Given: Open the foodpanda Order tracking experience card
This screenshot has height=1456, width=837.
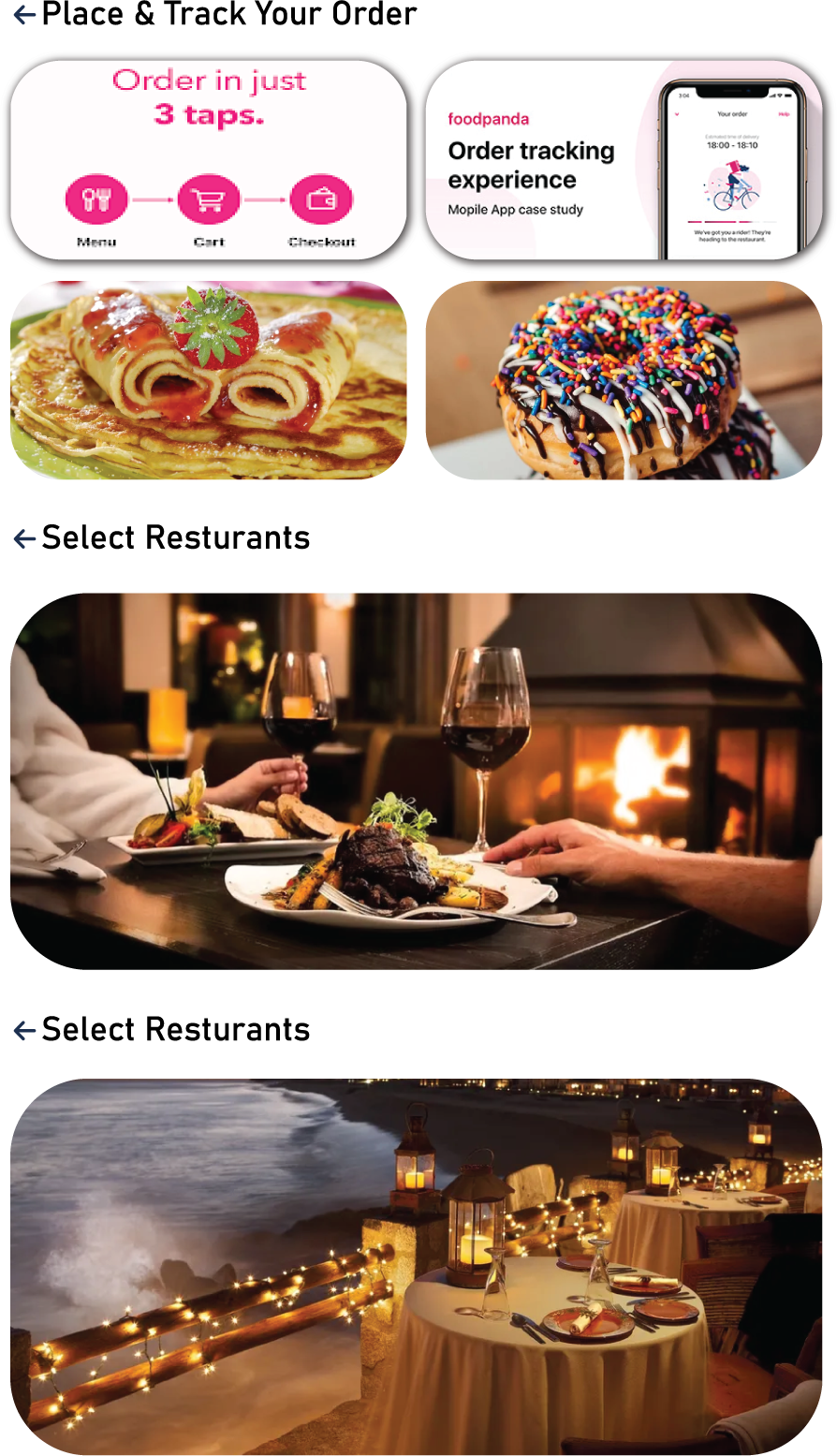Looking at the screenshot, I should 624,159.
